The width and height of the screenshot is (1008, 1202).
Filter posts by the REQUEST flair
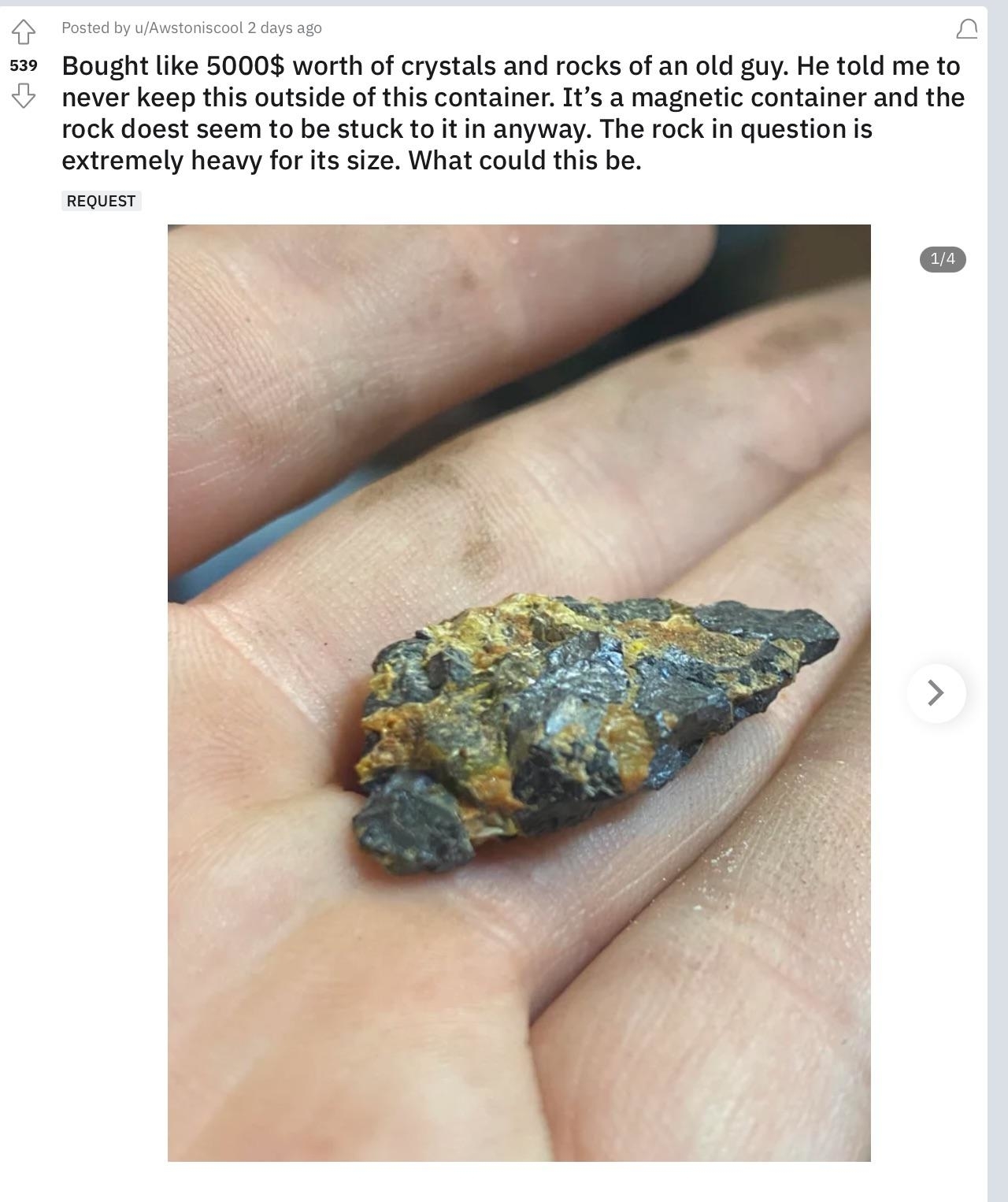(101, 201)
